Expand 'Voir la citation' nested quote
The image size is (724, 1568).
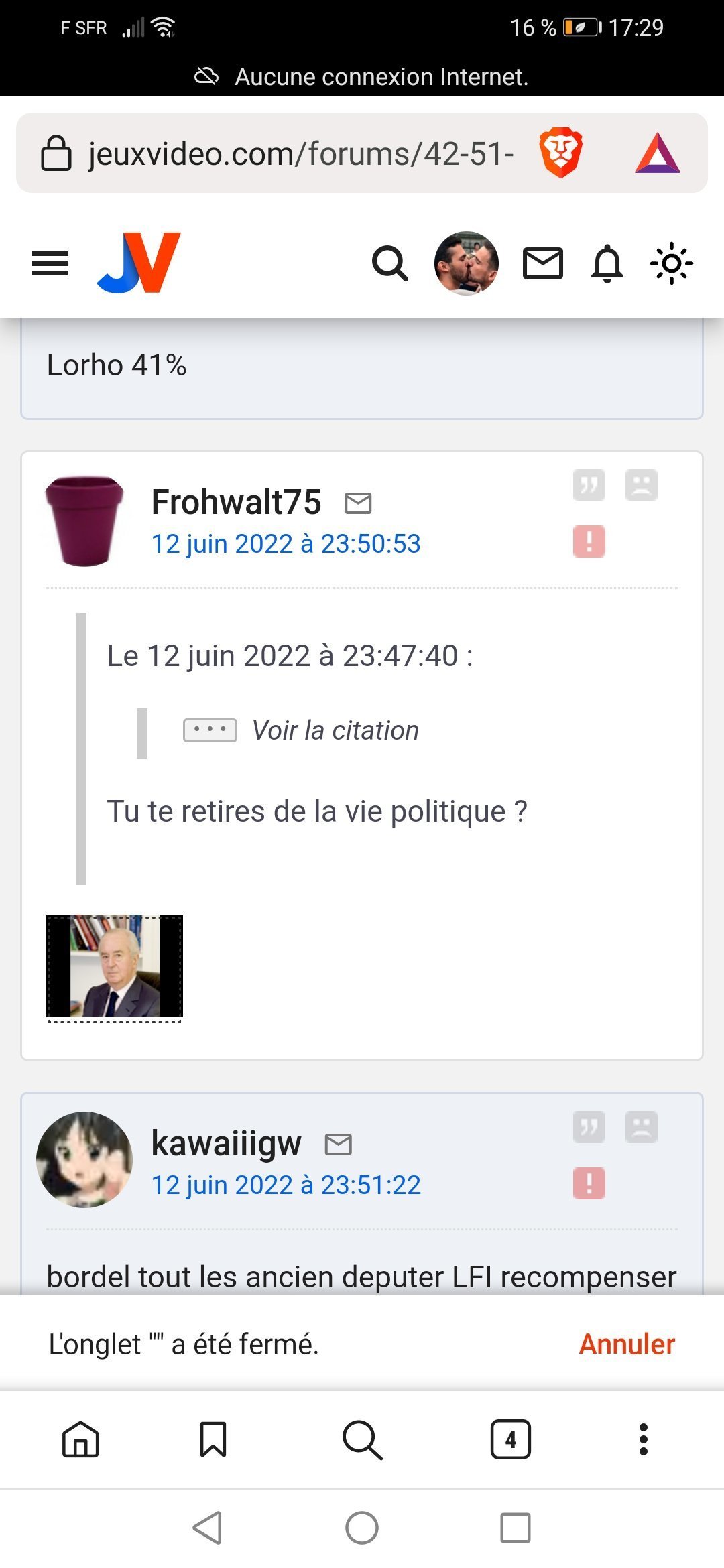click(x=301, y=730)
